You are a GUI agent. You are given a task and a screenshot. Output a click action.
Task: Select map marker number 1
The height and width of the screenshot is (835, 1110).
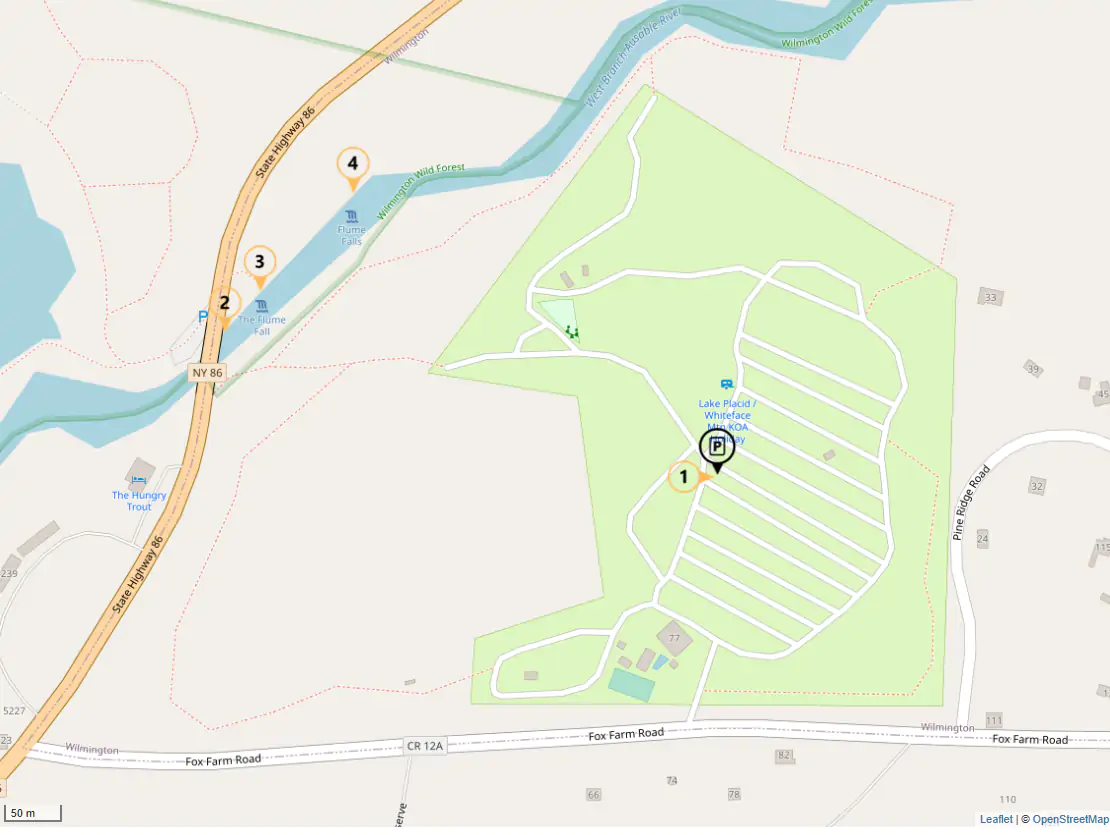click(x=685, y=477)
